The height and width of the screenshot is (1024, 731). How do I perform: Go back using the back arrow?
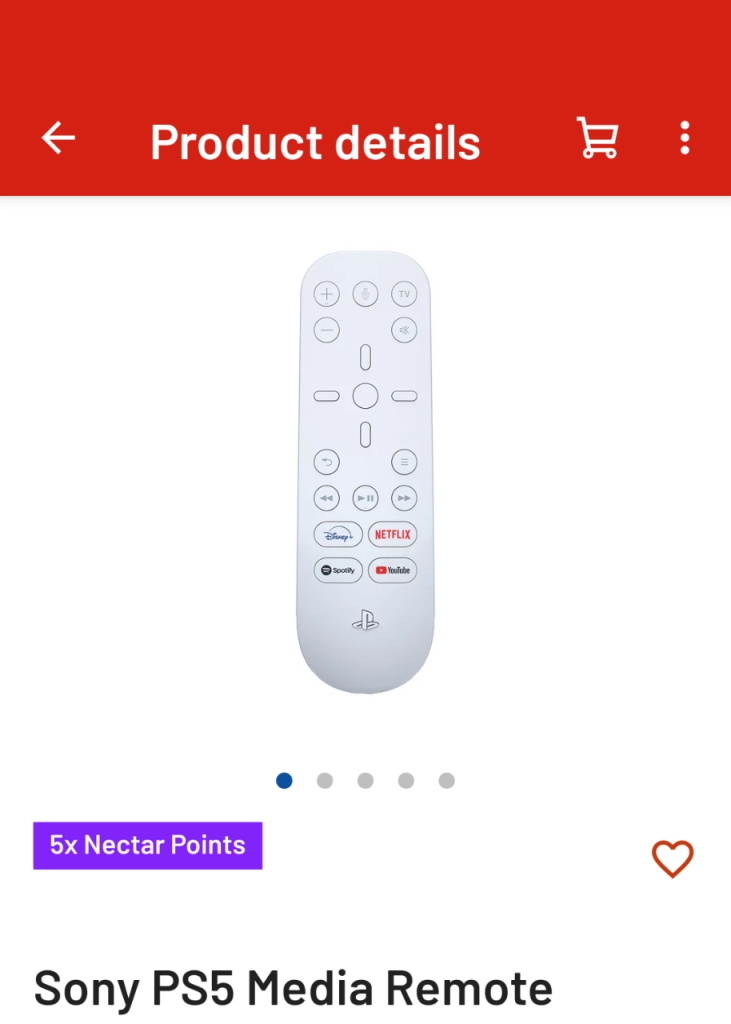58,138
